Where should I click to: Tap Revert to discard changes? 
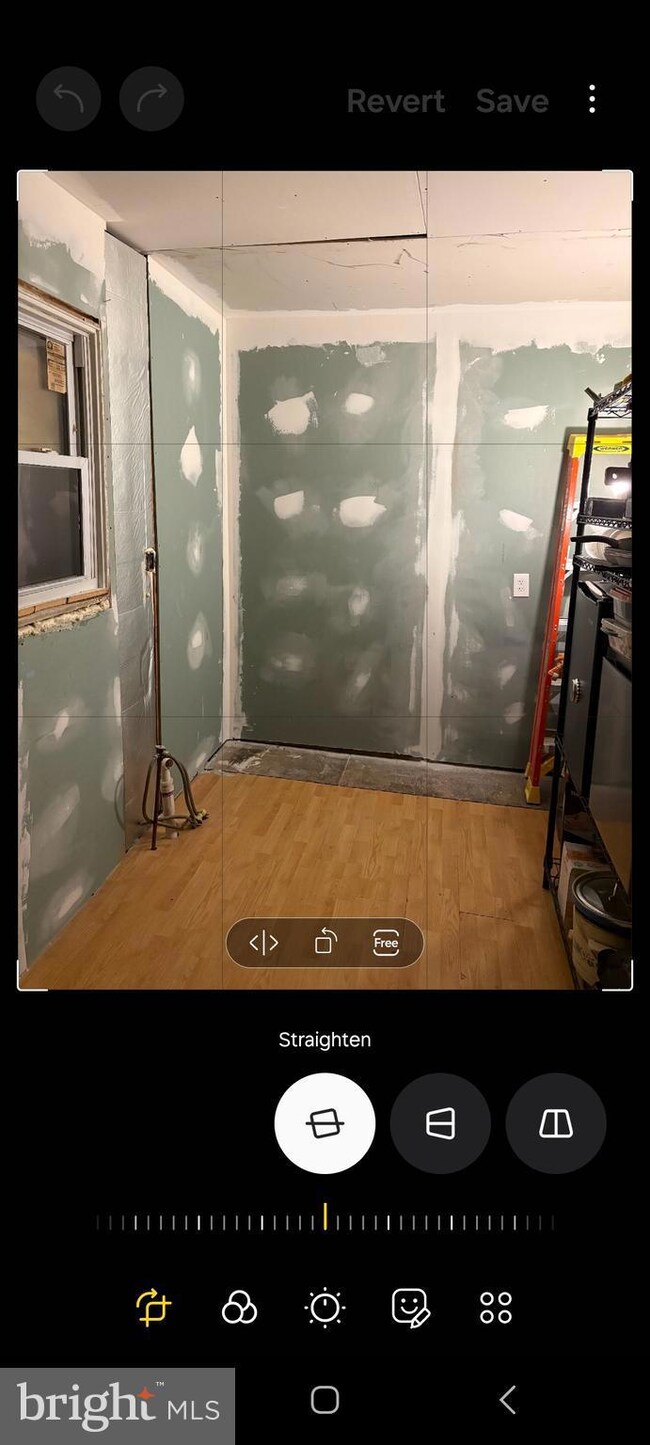[x=395, y=101]
